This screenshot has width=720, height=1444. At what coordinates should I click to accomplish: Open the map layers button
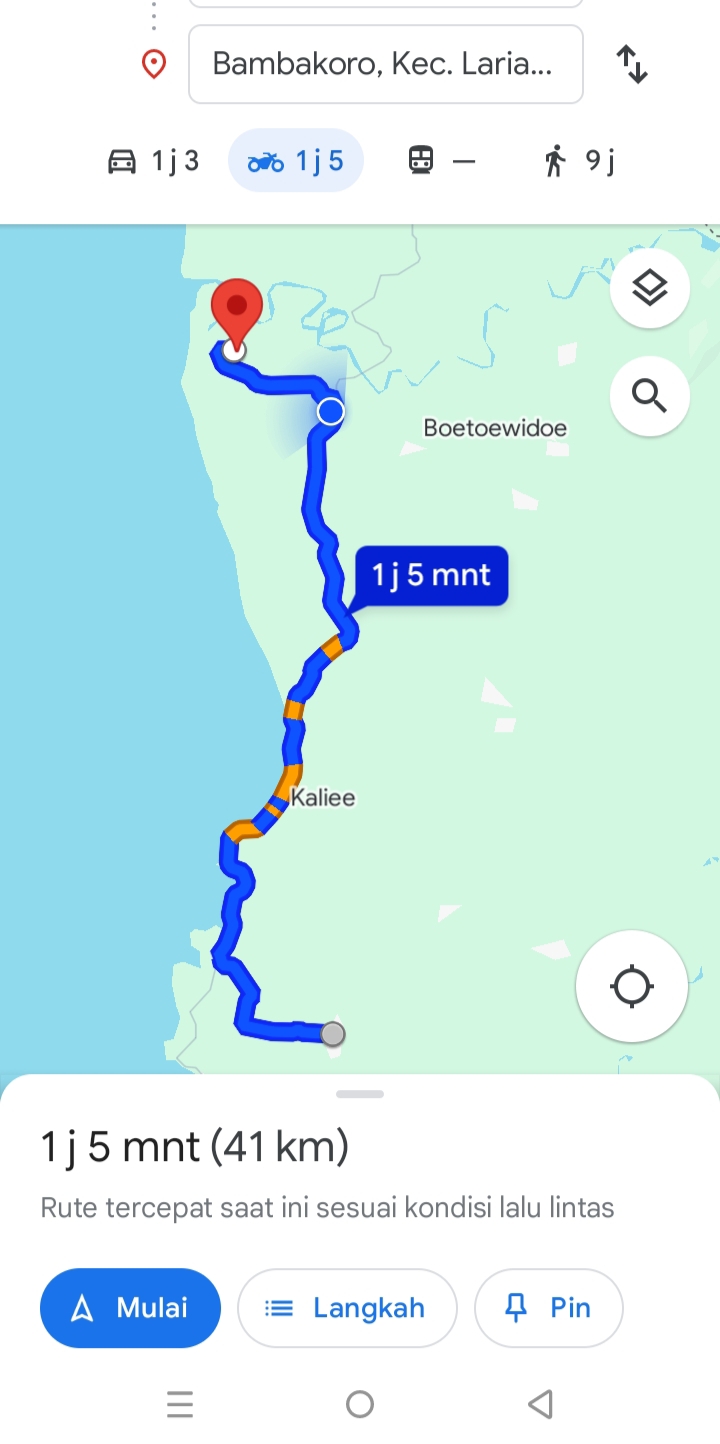650,289
